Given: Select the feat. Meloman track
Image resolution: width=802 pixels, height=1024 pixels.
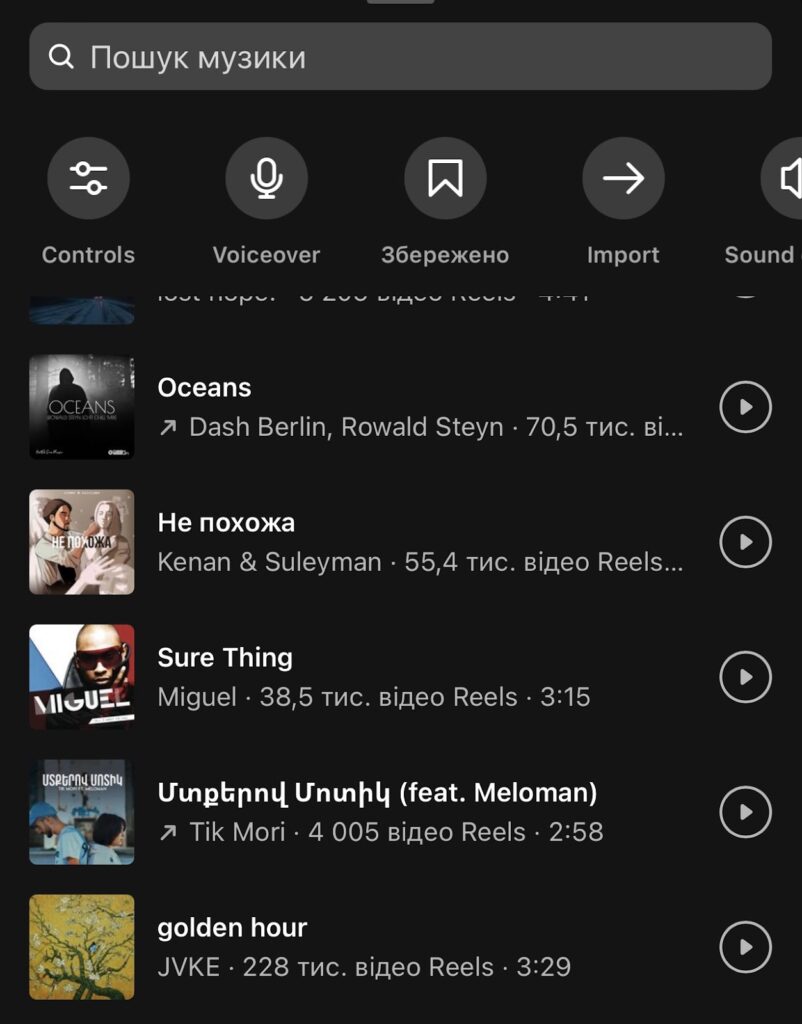Looking at the screenshot, I should (400, 812).
